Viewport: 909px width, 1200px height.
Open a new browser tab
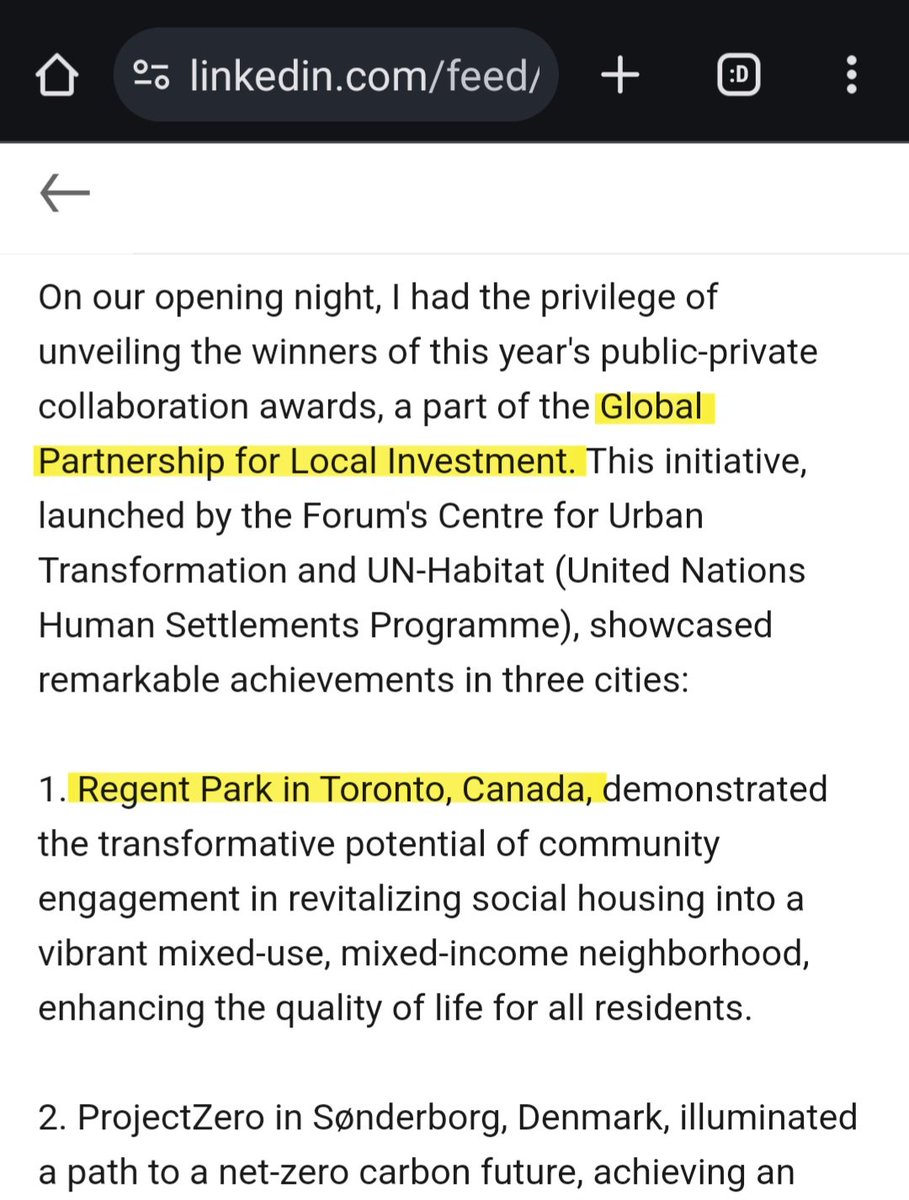[620, 75]
